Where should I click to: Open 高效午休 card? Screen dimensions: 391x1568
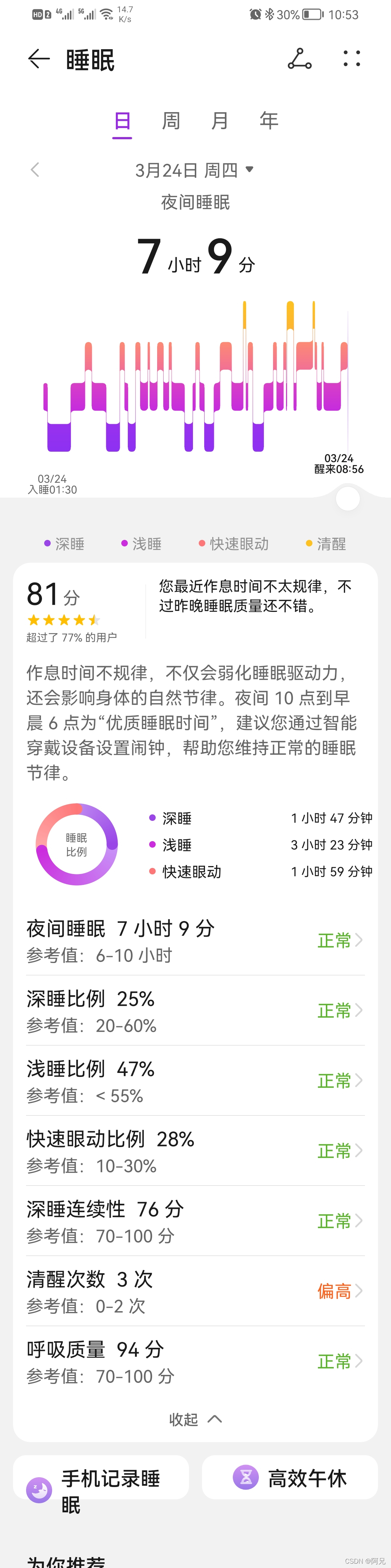(290, 1477)
